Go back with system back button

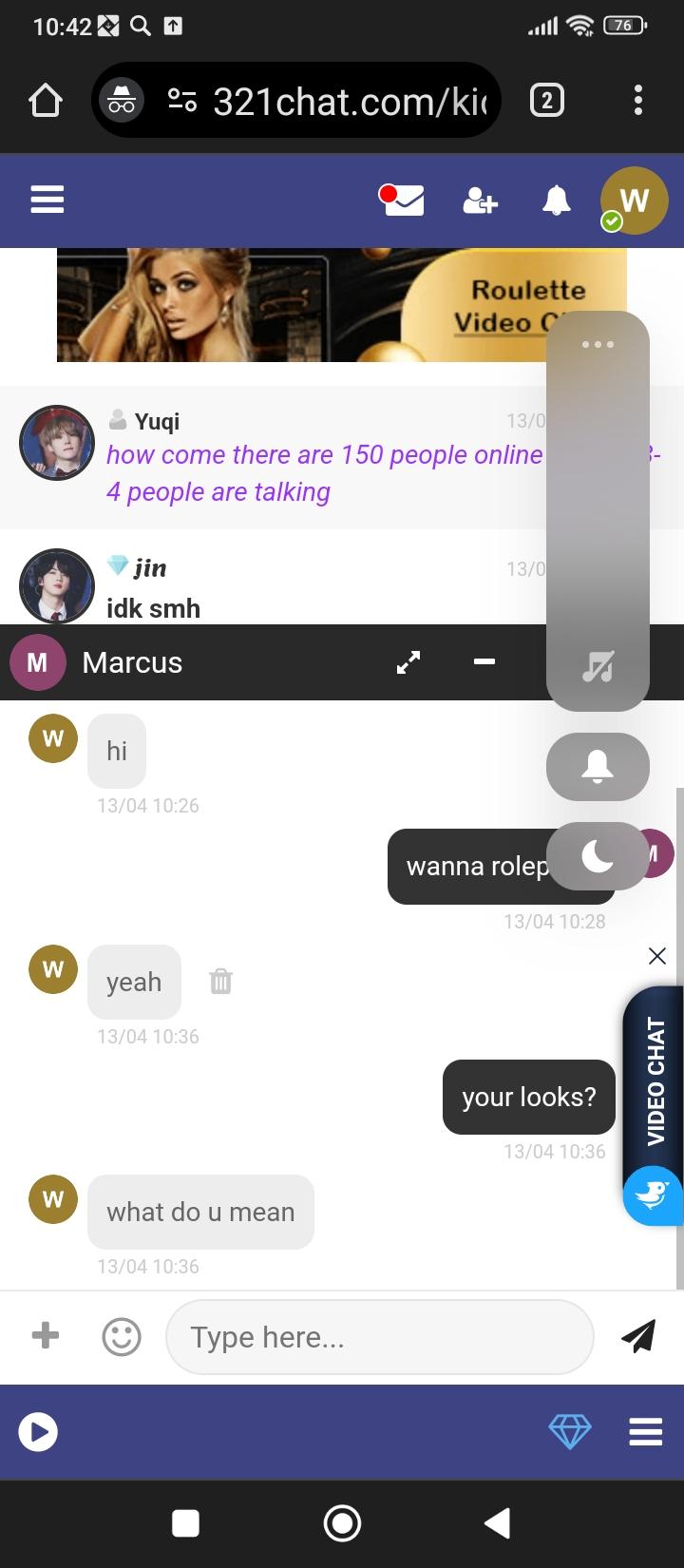pos(498,1523)
